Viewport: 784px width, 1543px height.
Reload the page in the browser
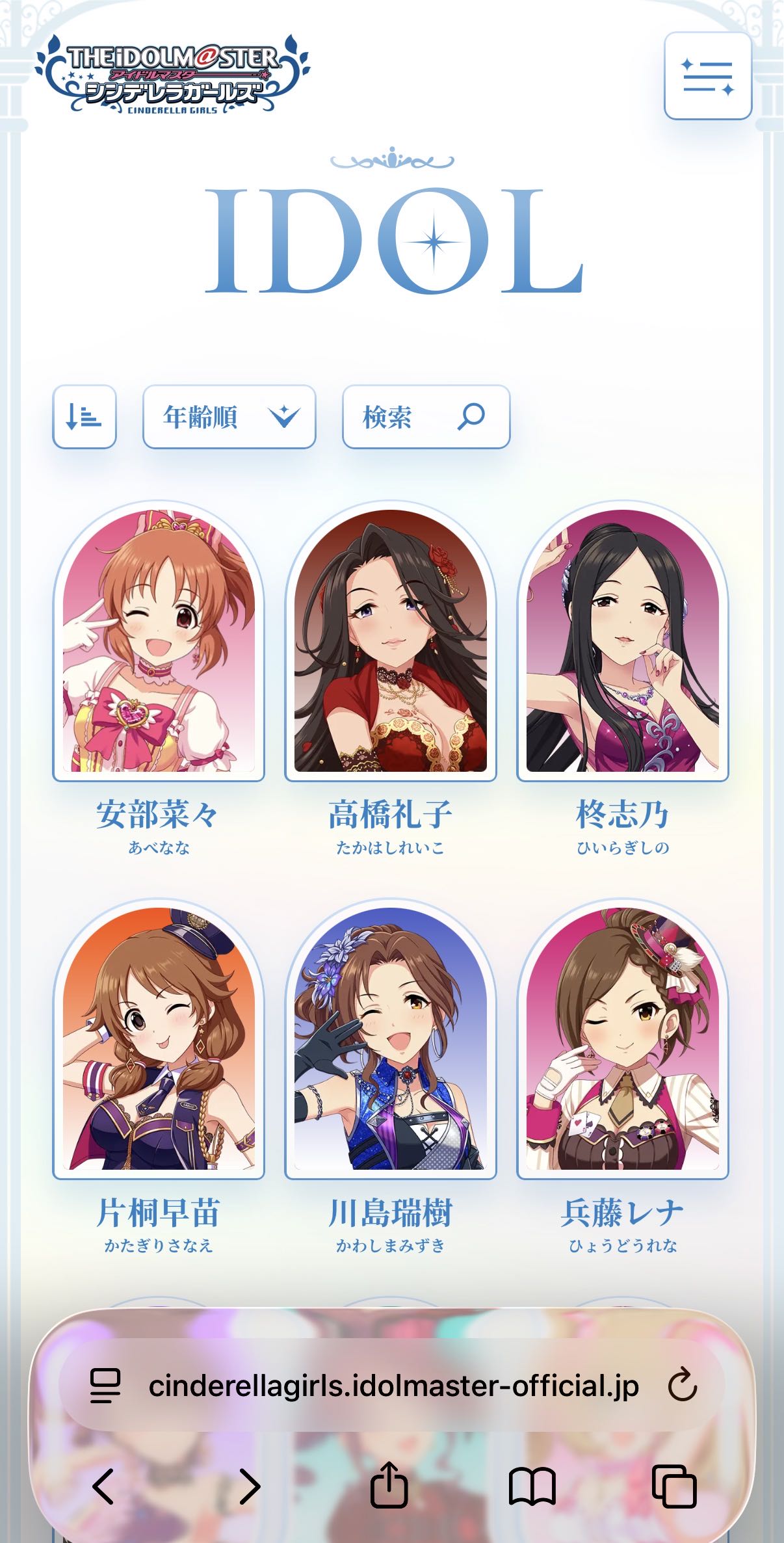point(682,1386)
